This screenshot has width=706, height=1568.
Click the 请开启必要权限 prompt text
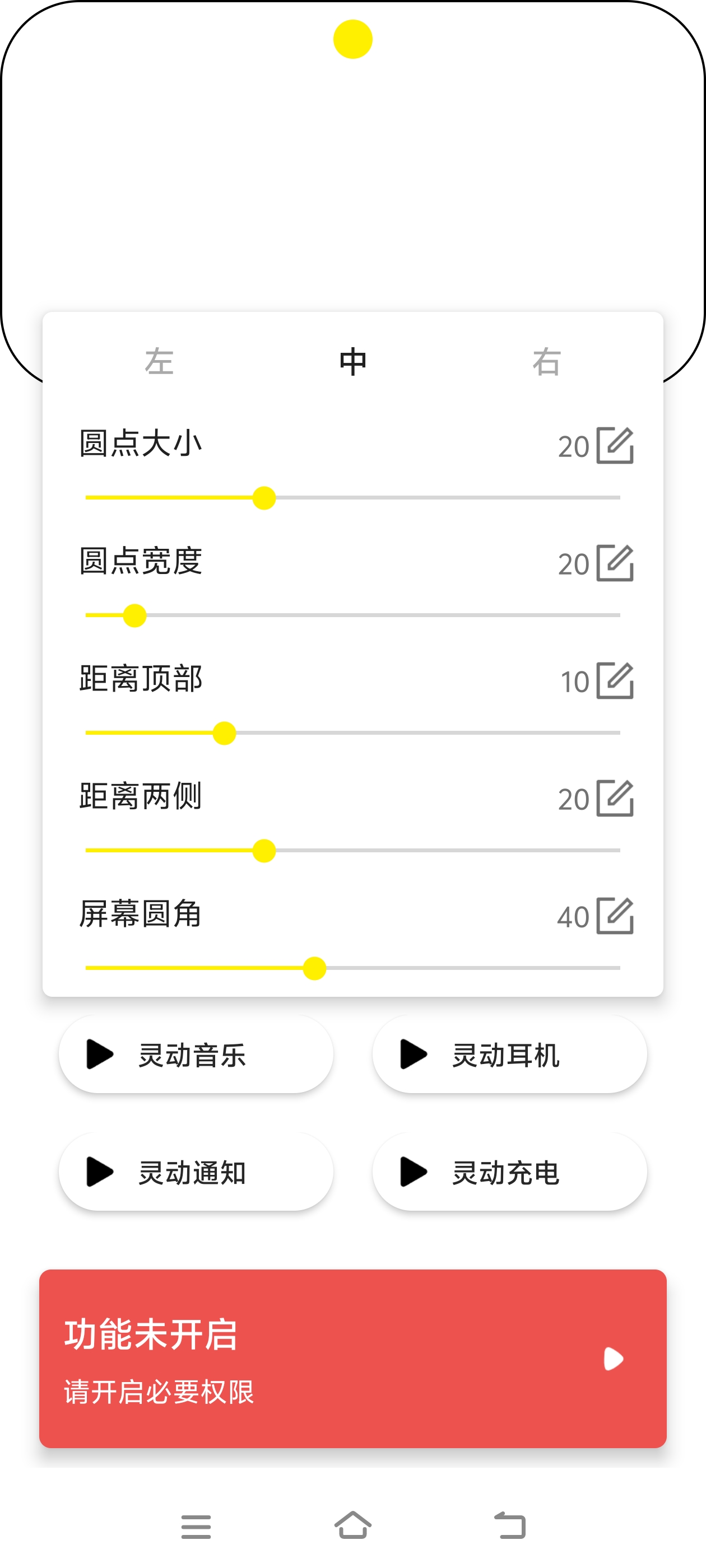pyautogui.click(x=160, y=1392)
